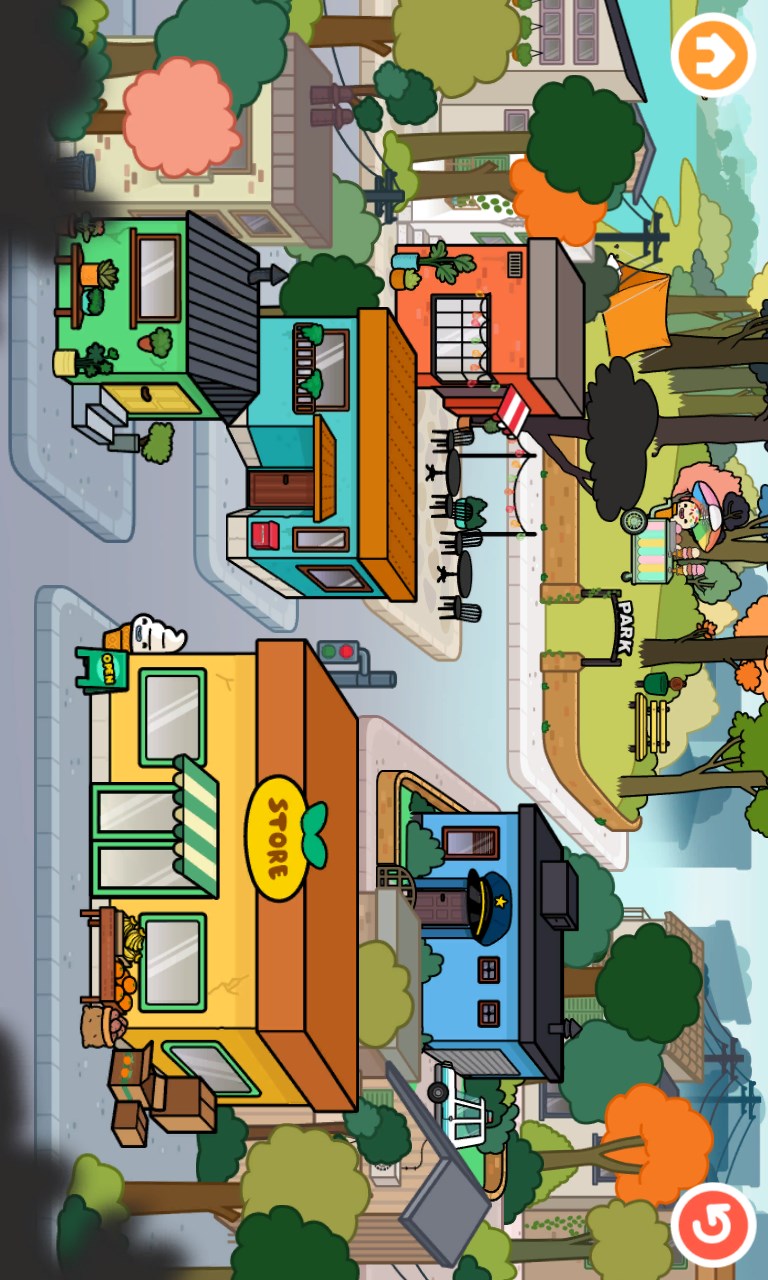Viewport: 768px width, 1280px height.
Task: Open the orange building with the striped awning
Action: (x=480, y=320)
